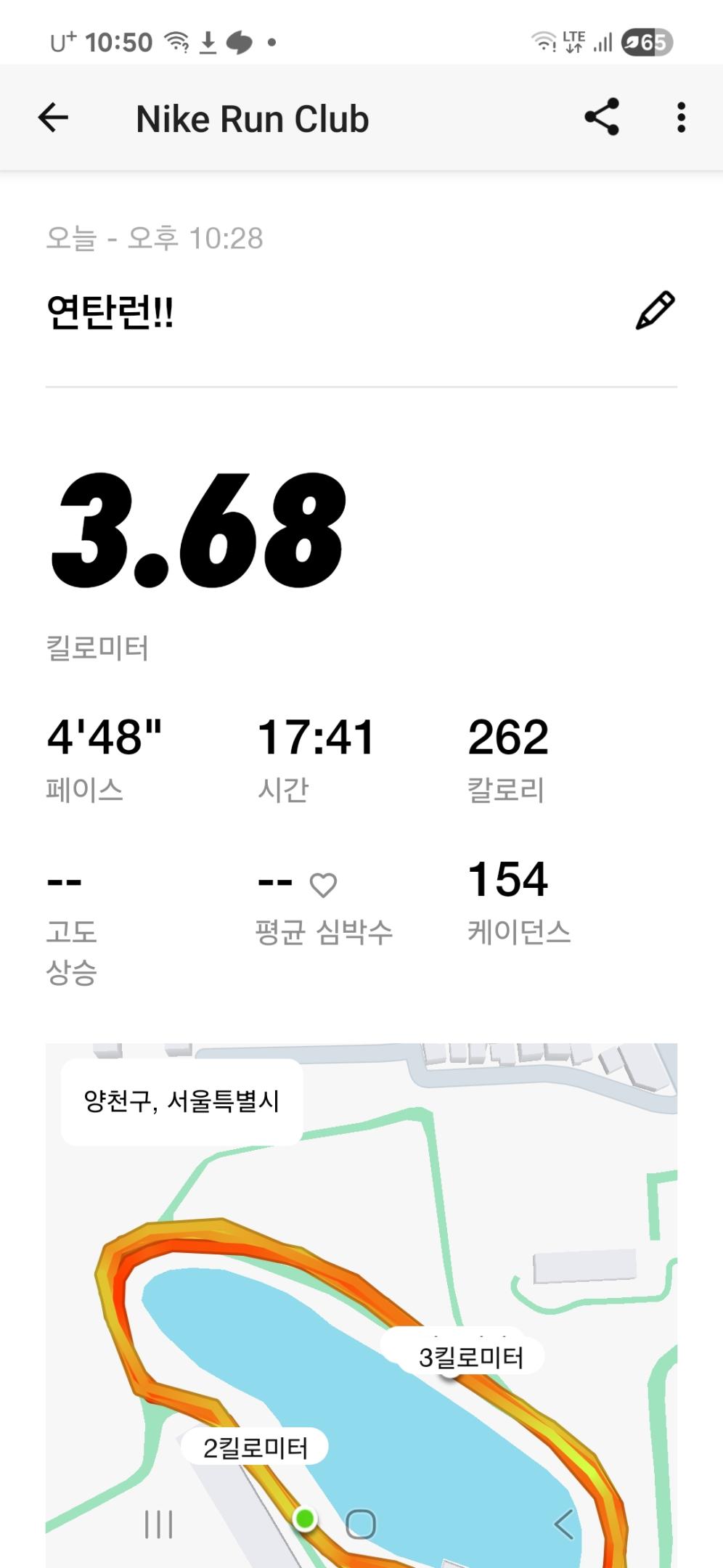Edit the run title 연탄런!!

point(655,311)
